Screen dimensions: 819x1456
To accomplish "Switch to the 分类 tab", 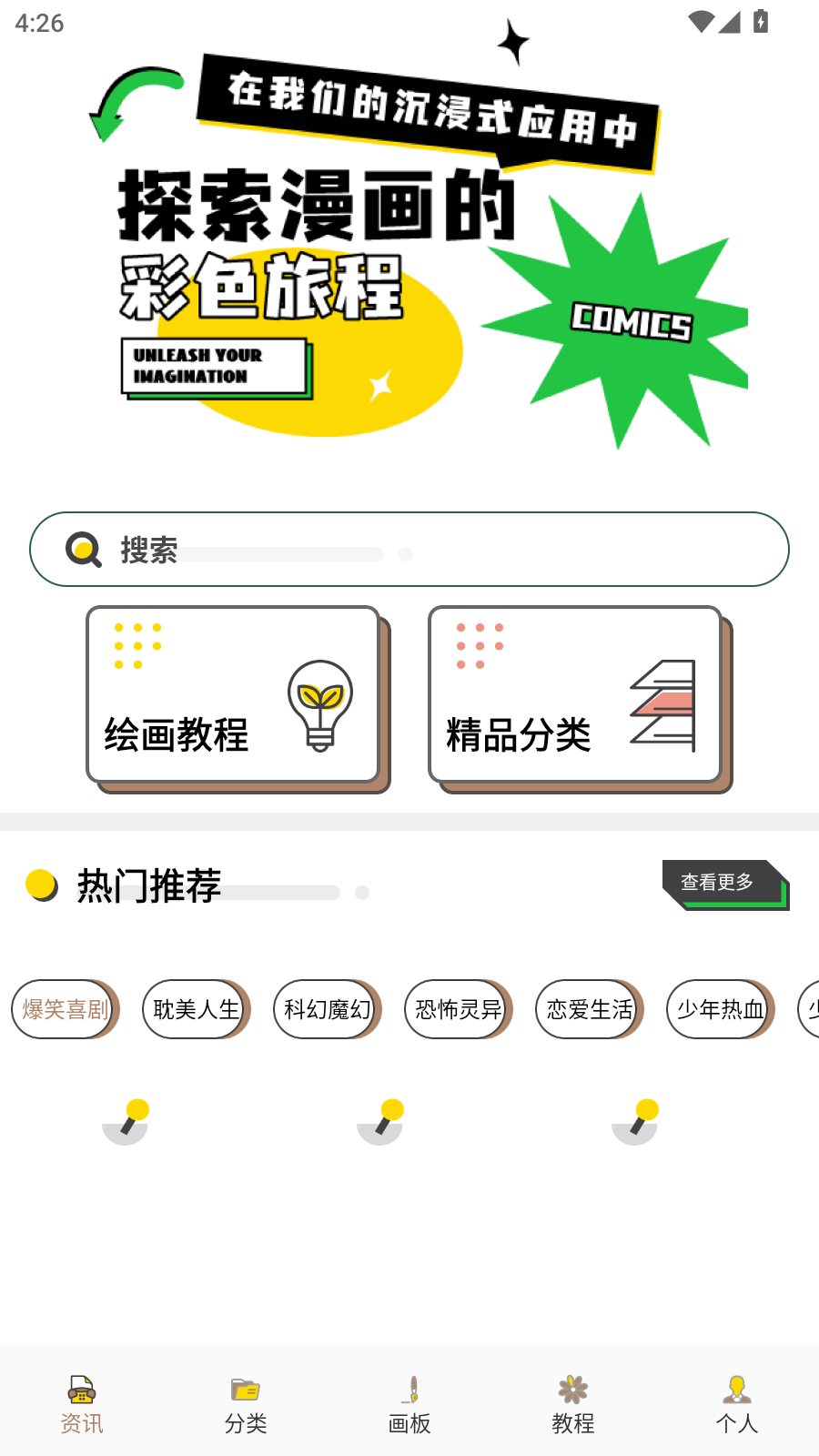I will click(246, 1404).
